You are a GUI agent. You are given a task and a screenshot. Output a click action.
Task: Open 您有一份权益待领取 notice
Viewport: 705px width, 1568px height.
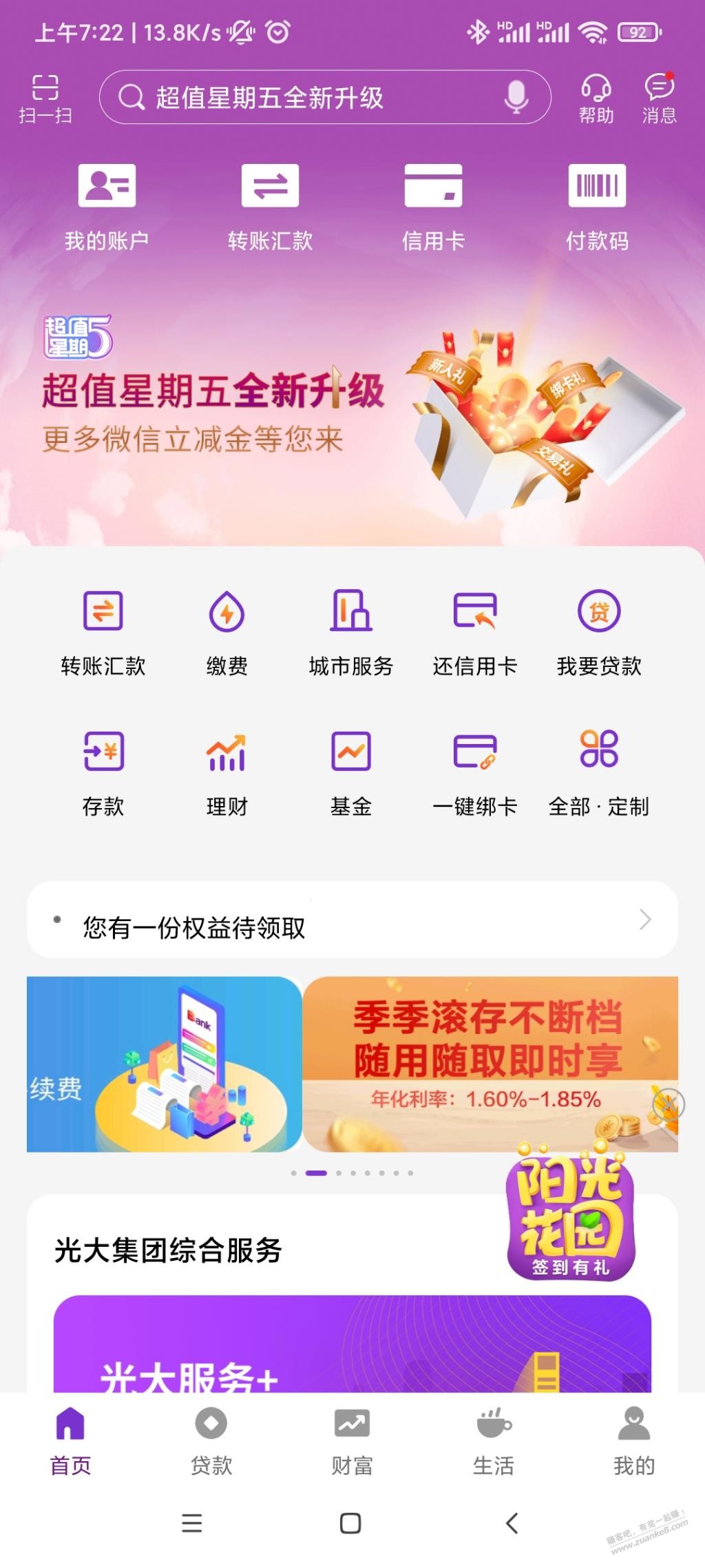pos(352,920)
